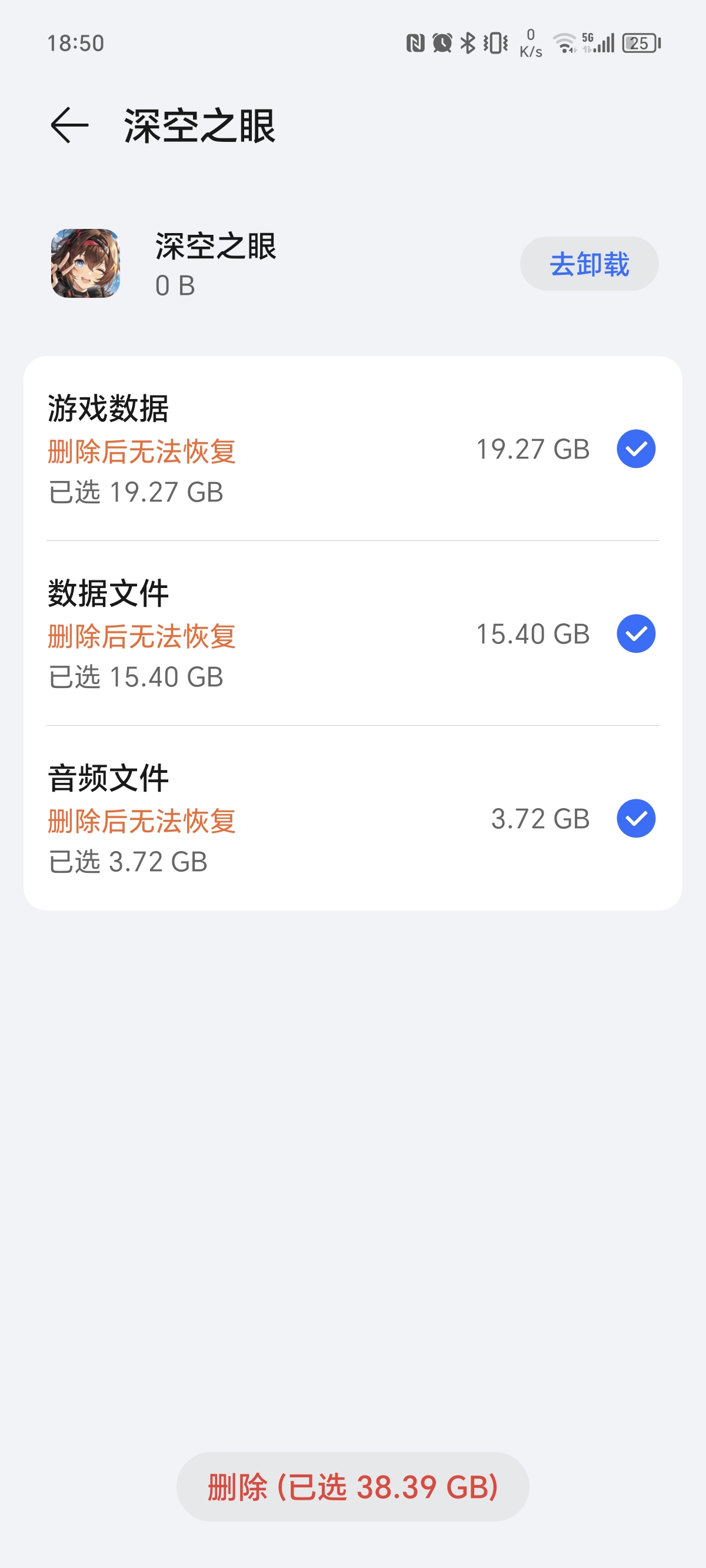Tap the 已选 19.27 GB label
Screen dimensions: 706x1568
tap(135, 493)
